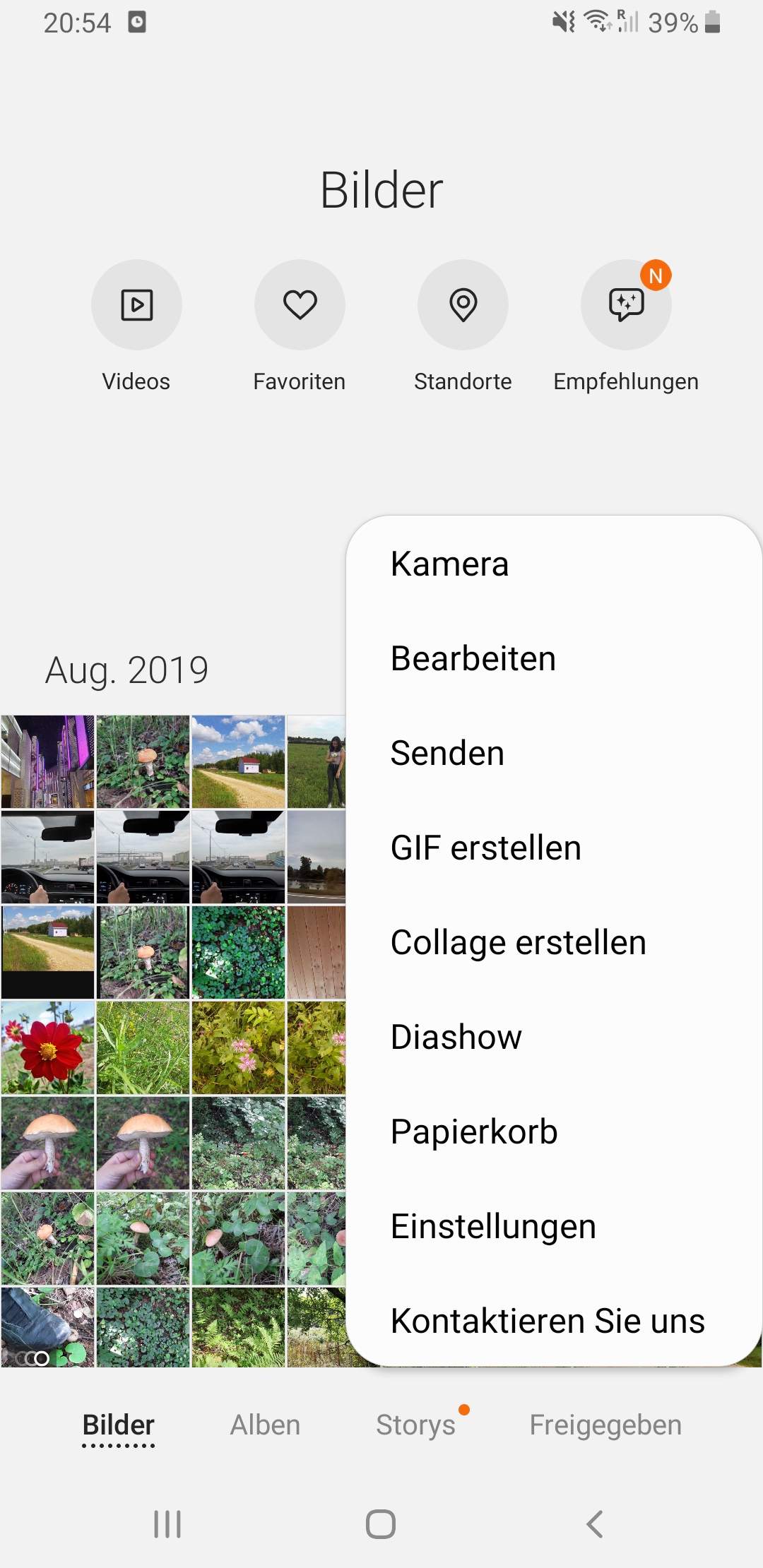The height and width of the screenshot is (1568, 763).
Task: Choose Bearbeiten in the menu
Action: [x=473, y=658]
